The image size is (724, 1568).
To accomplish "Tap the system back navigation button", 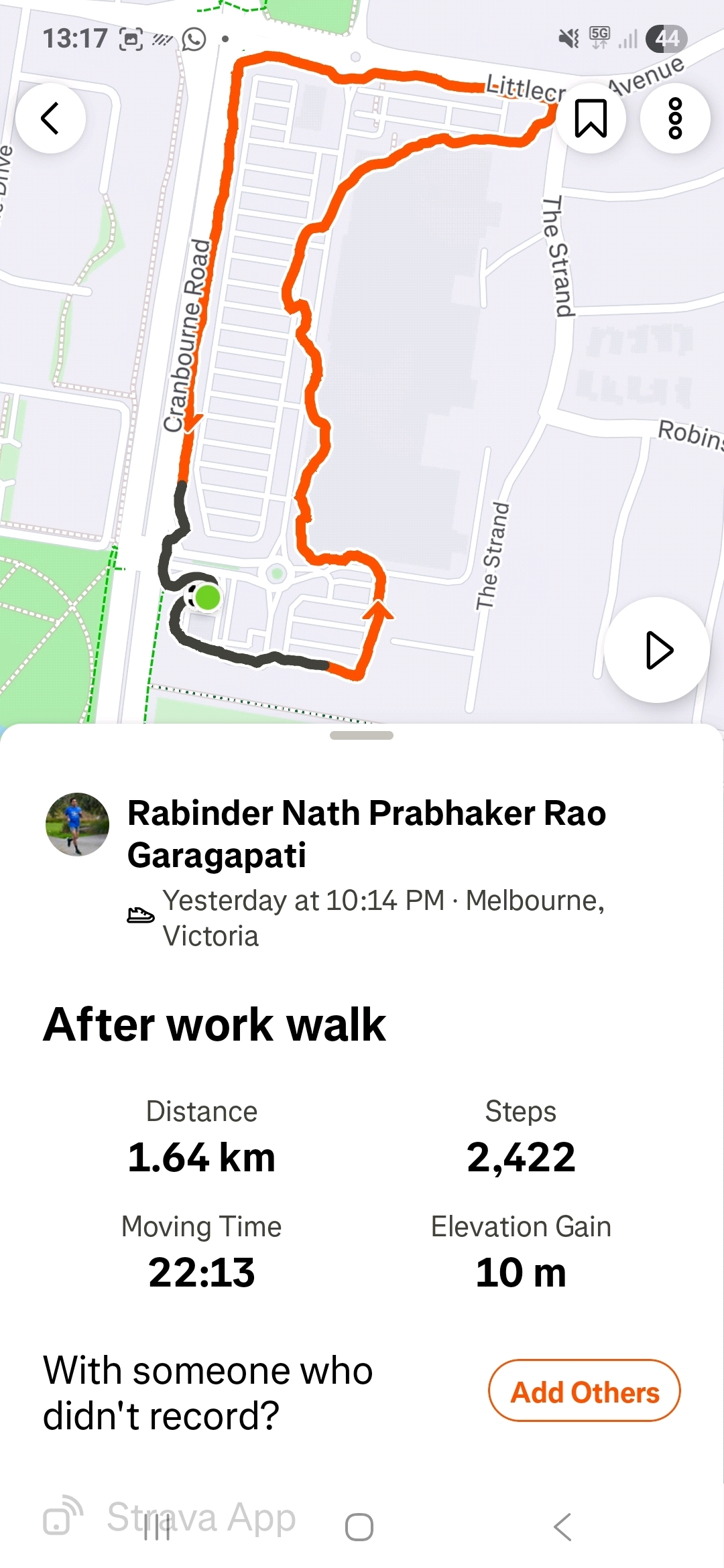I will coord(563,1527).
